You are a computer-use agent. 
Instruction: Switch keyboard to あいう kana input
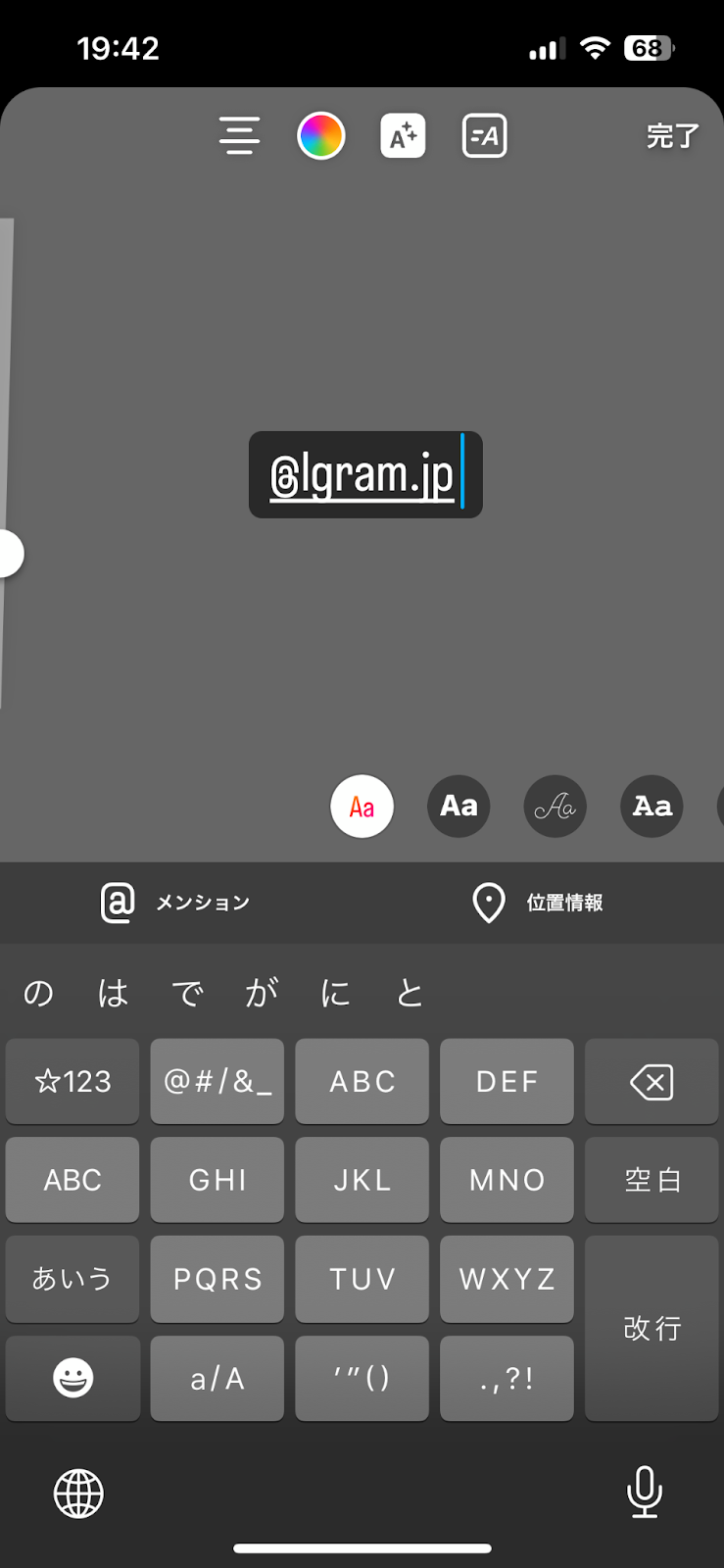pos(72,1279)
